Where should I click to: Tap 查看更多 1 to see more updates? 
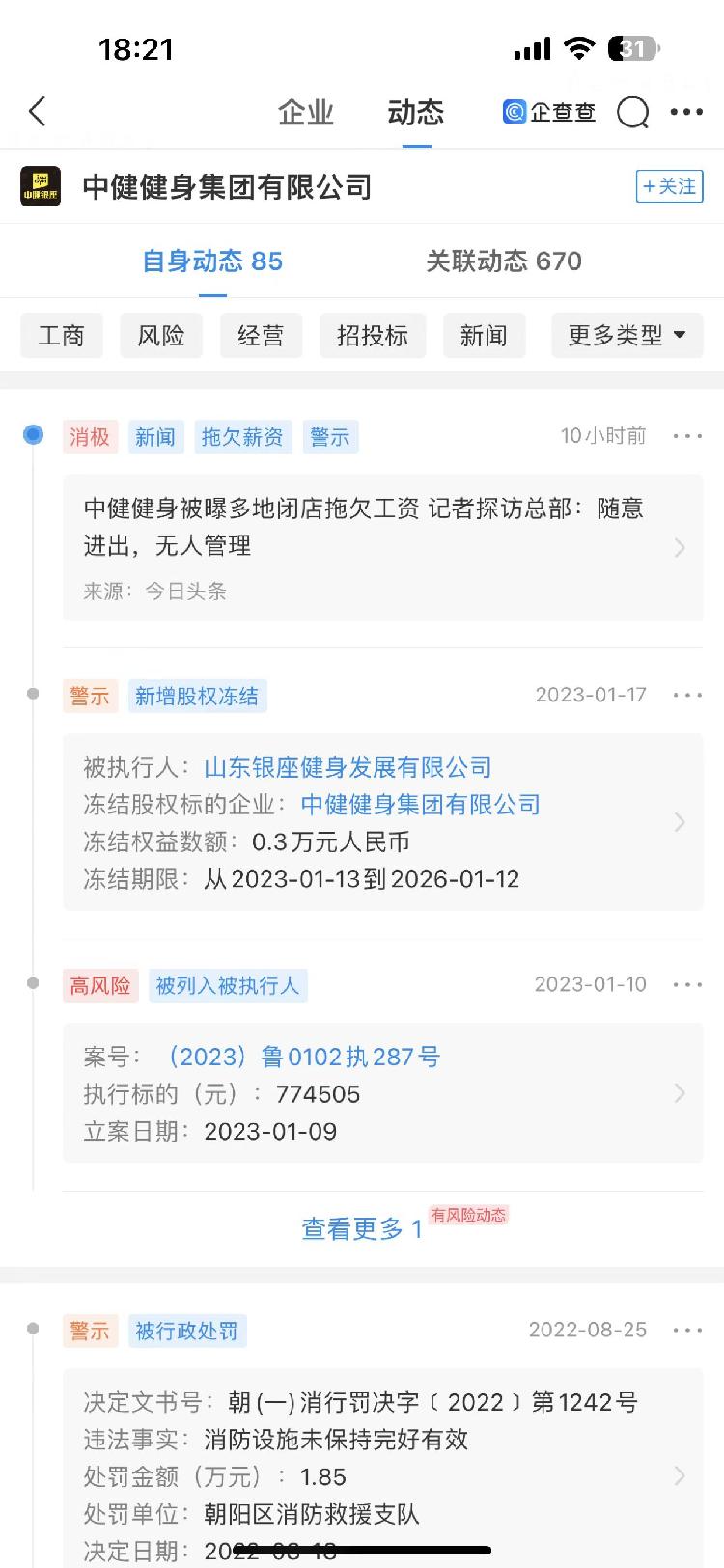362,1228
